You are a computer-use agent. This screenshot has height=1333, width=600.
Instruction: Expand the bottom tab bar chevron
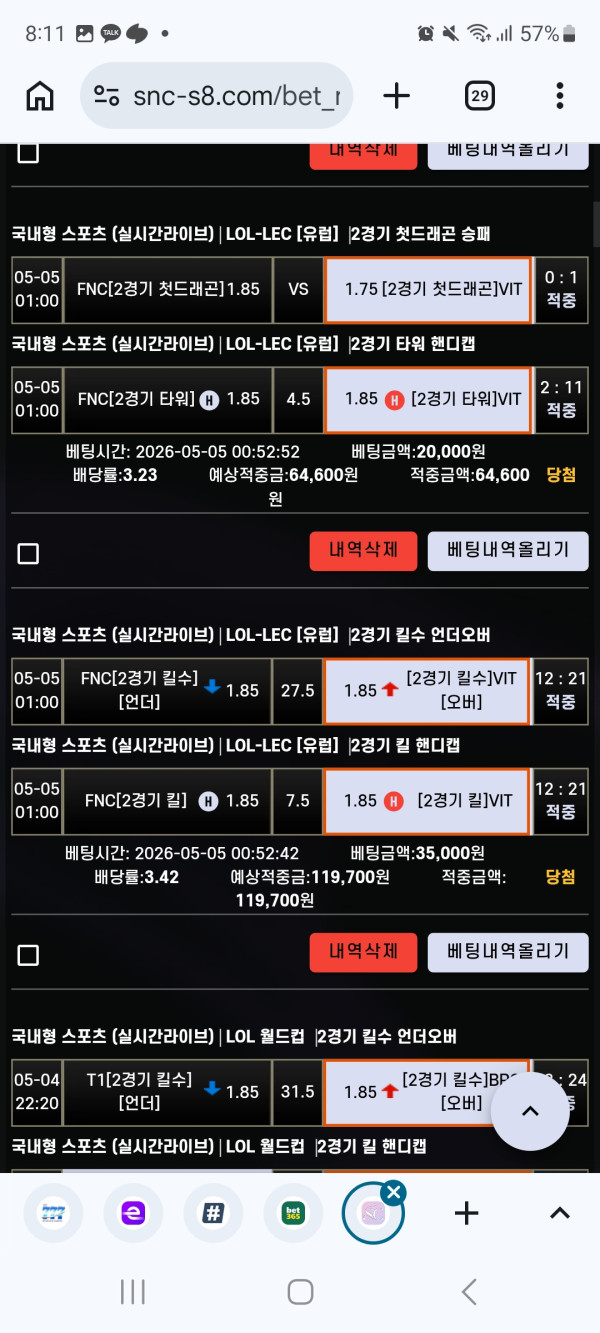pyautogui.click(x=560, y=1213)
